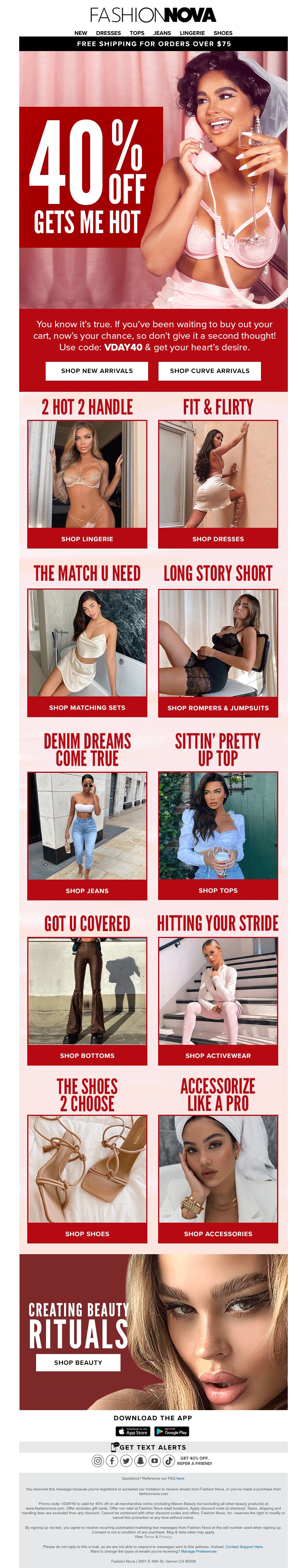
Task: Tap the Shop New Arrivals button
Action: point(97,371)
